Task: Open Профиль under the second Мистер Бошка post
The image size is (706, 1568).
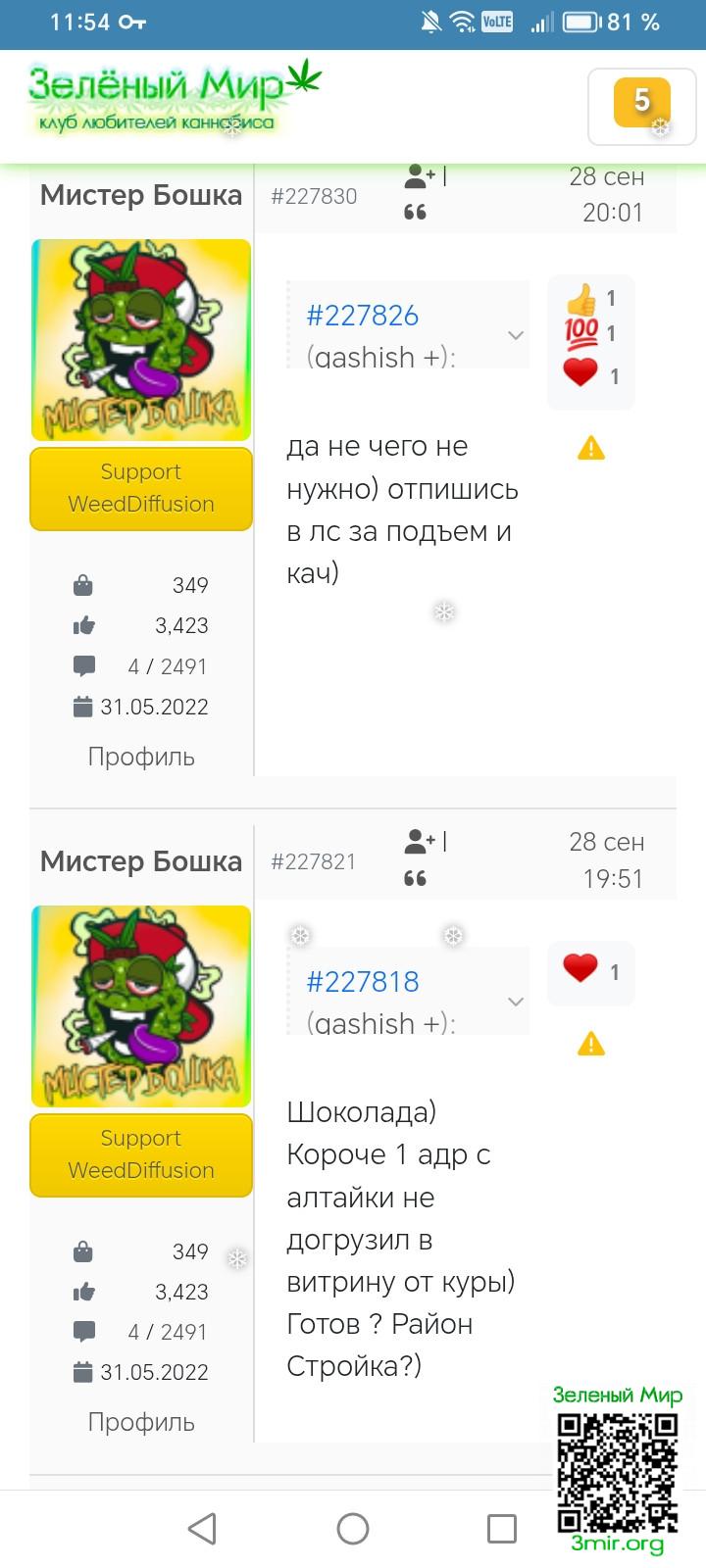Action: pos(141,1422)
